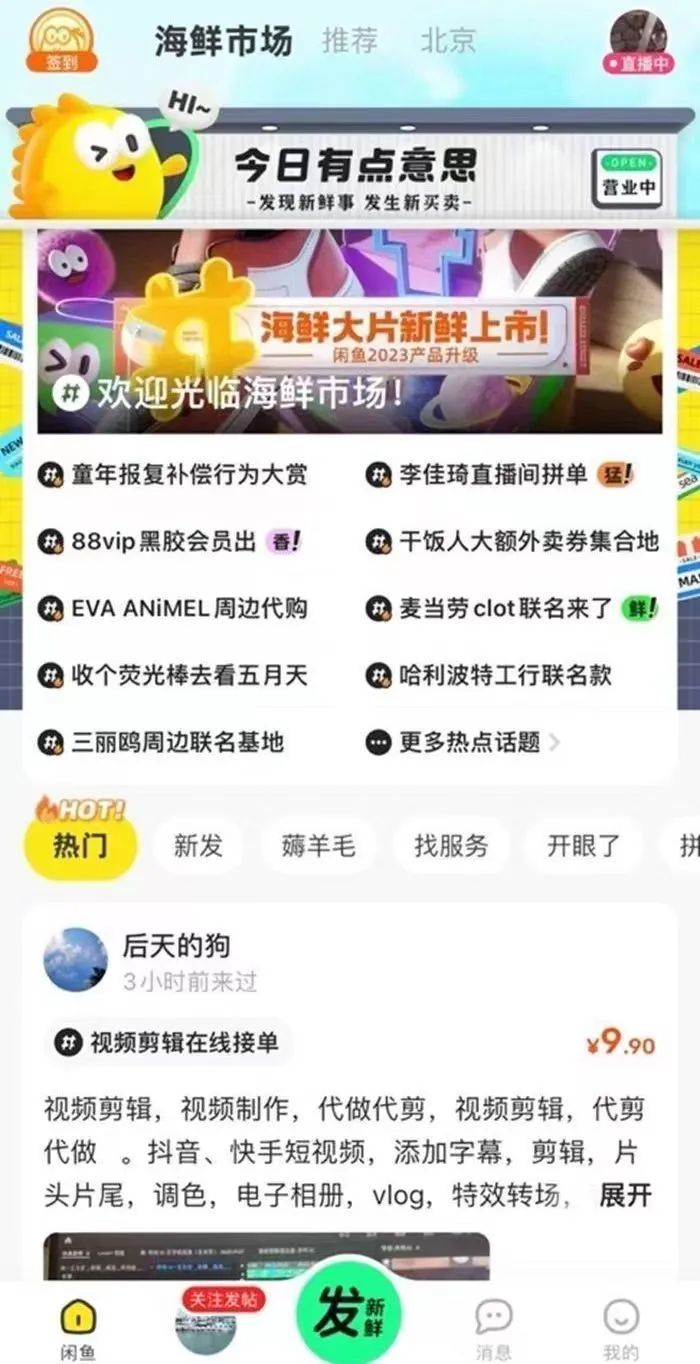Open topic 哈利波特工行联名款
The height and width of the screenshot is (1364, 700).
point(488,675)
